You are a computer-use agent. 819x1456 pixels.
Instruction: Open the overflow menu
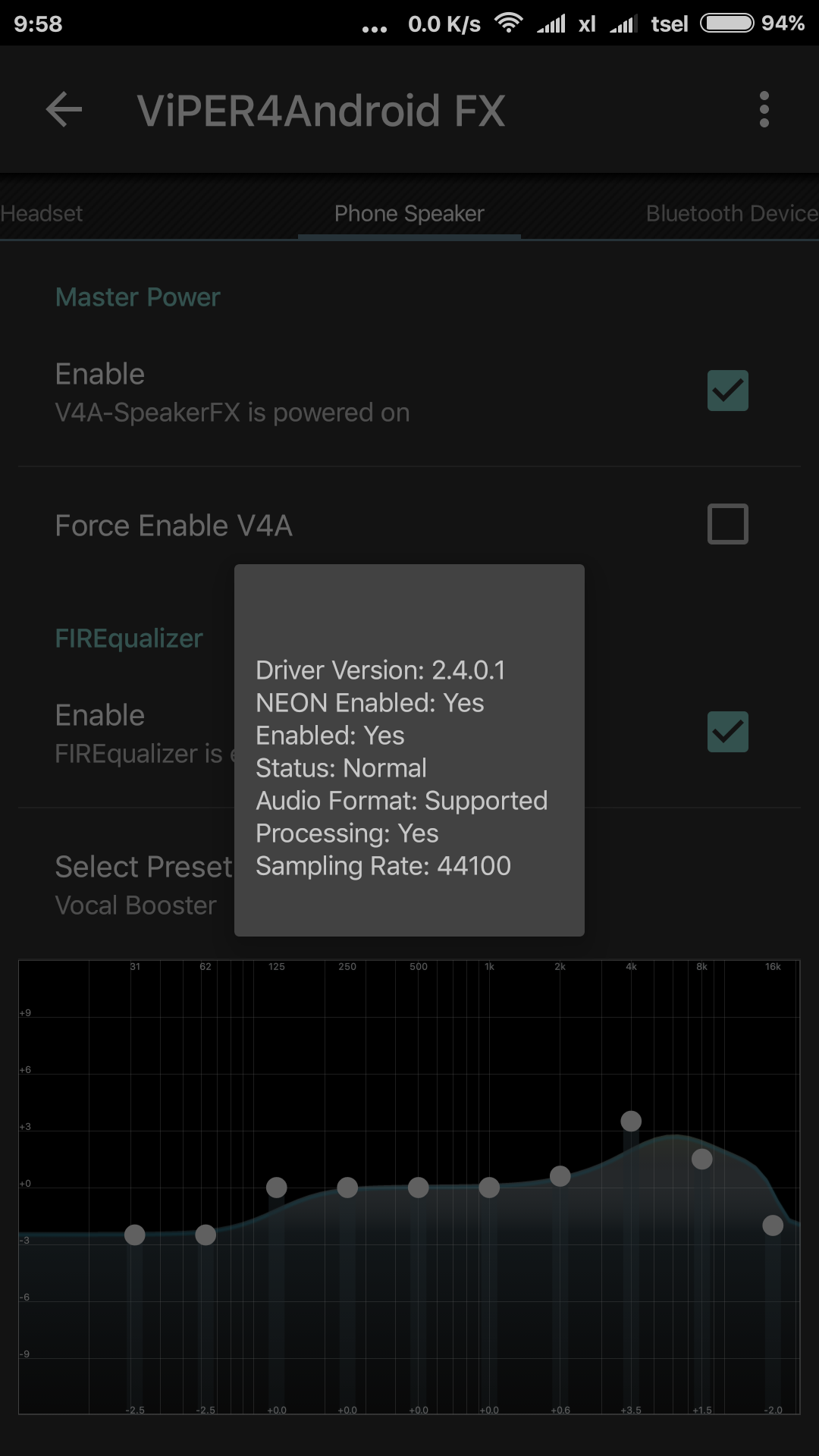[764, 110]
